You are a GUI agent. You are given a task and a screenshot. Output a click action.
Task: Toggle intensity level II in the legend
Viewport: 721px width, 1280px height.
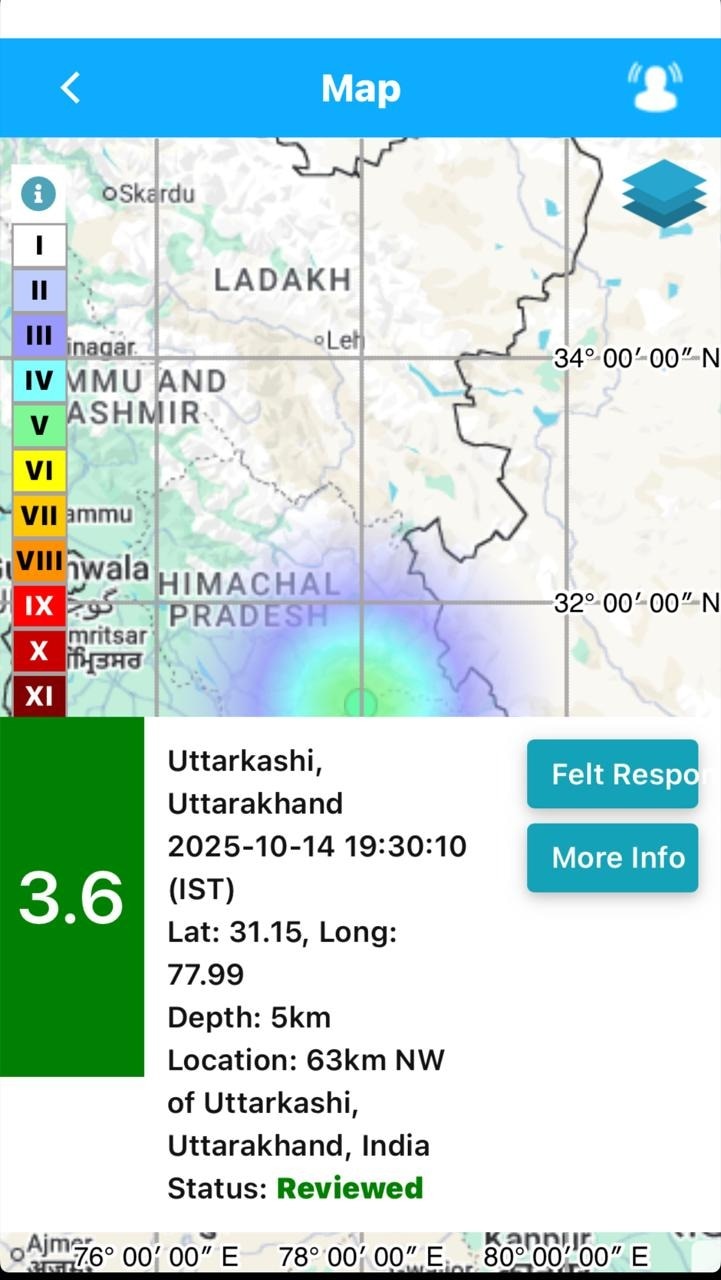coord(37,290)
